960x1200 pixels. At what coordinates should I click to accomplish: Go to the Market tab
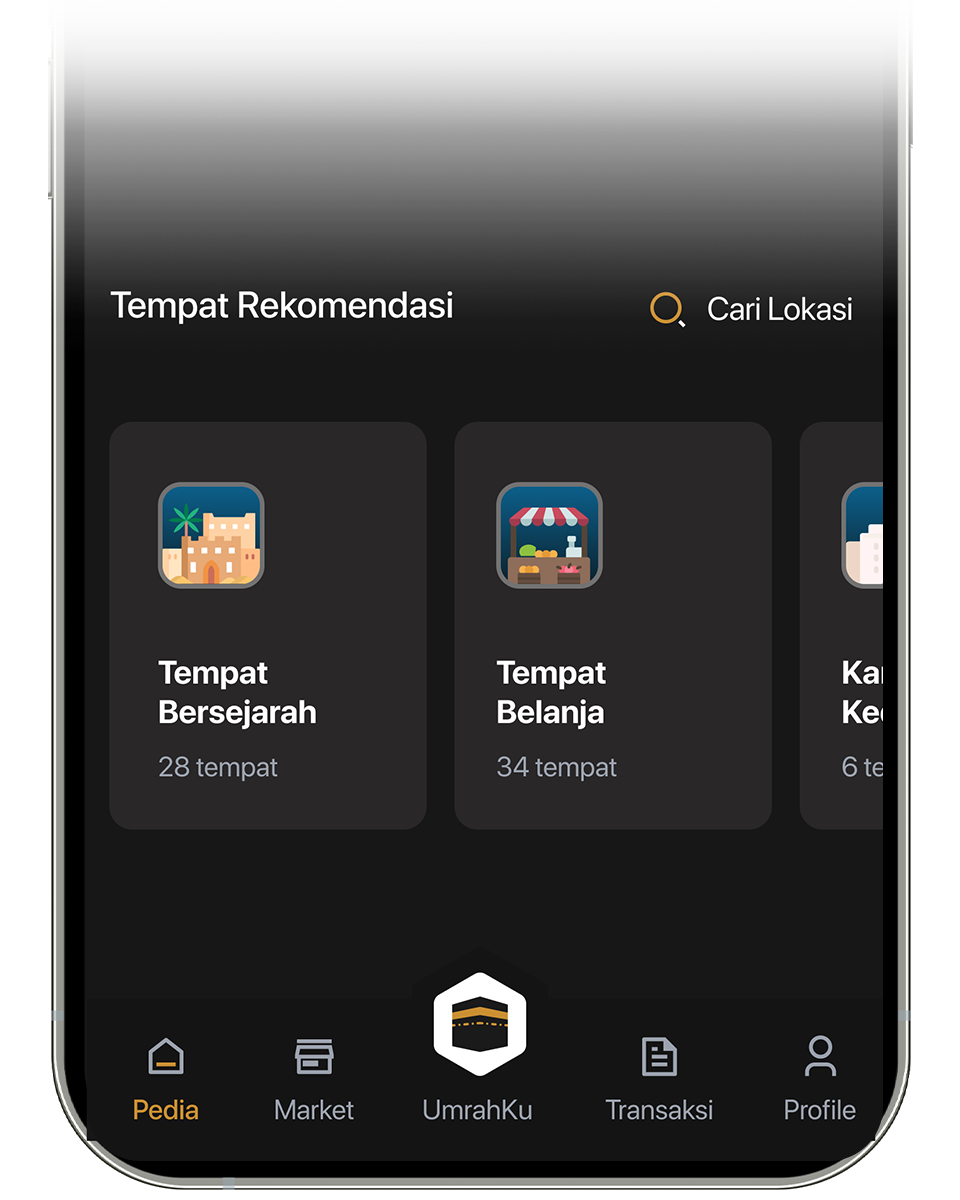(x=314, y=1079)
